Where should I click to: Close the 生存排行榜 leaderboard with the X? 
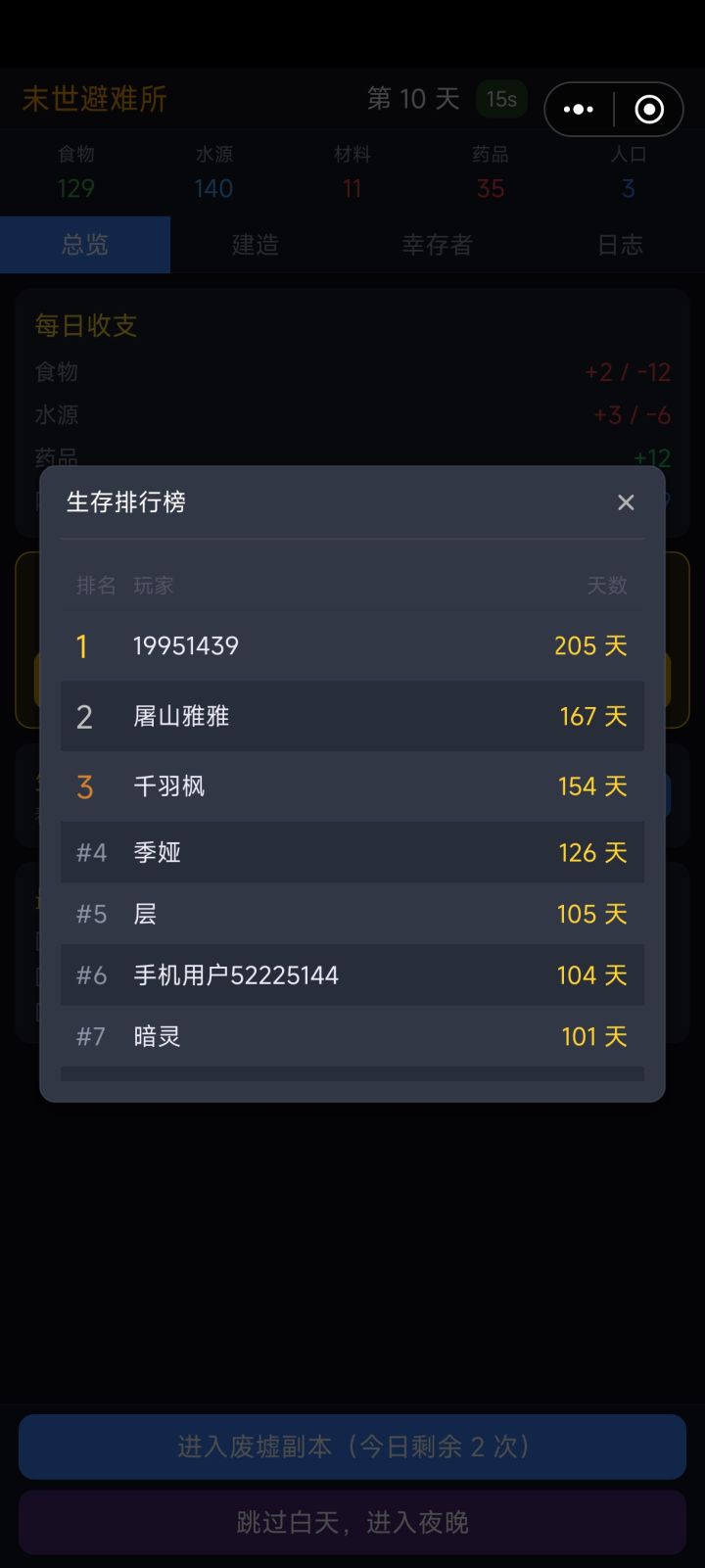[x=626, y=502]
